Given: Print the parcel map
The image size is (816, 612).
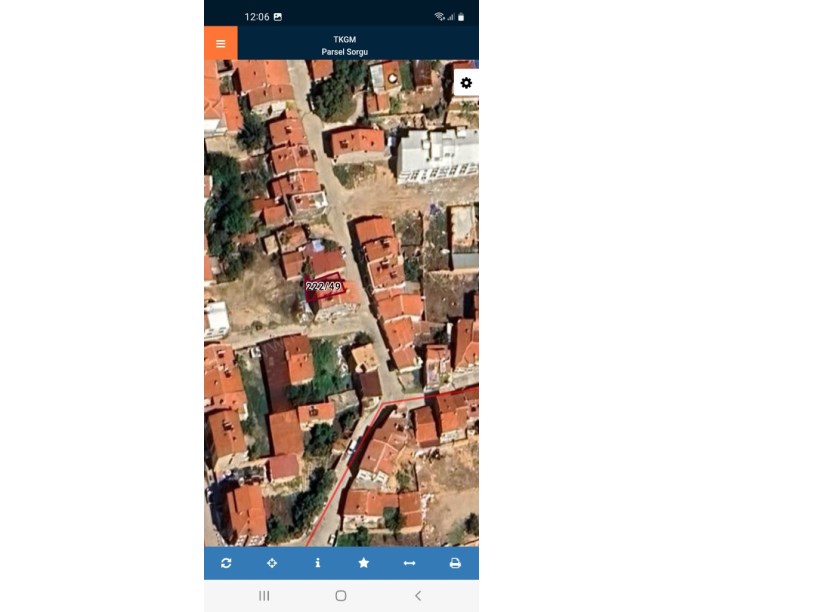Looking at the screenshot, I should 455,563.
